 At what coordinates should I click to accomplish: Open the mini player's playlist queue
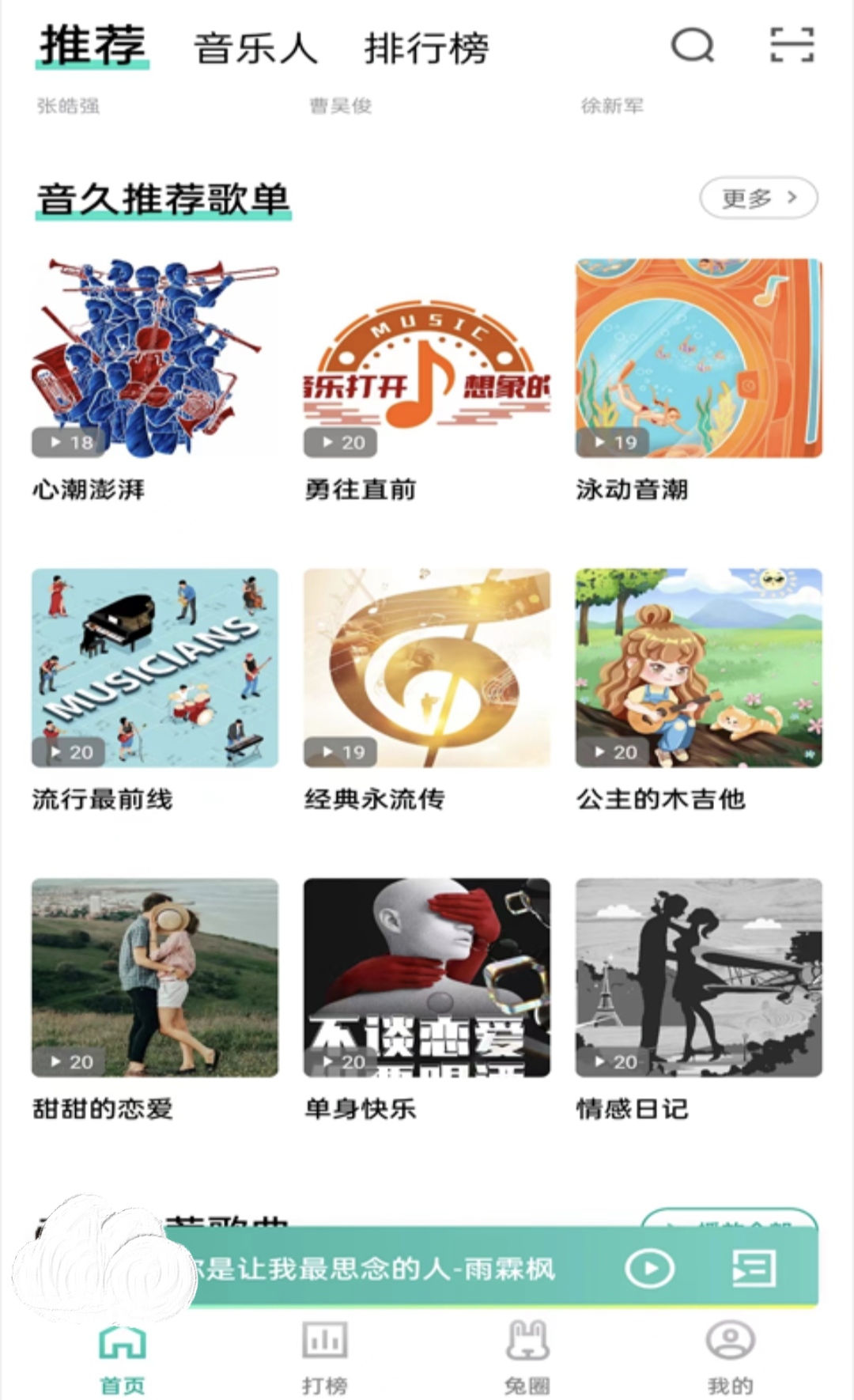pos(753,1269)
